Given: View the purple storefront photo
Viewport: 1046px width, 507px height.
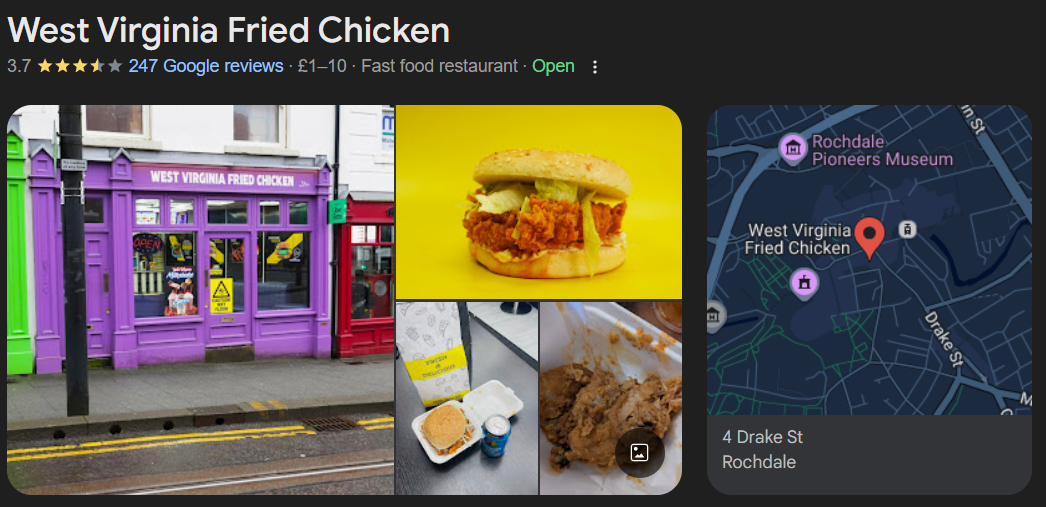Looking at the screenshot, I should [200, 299].
